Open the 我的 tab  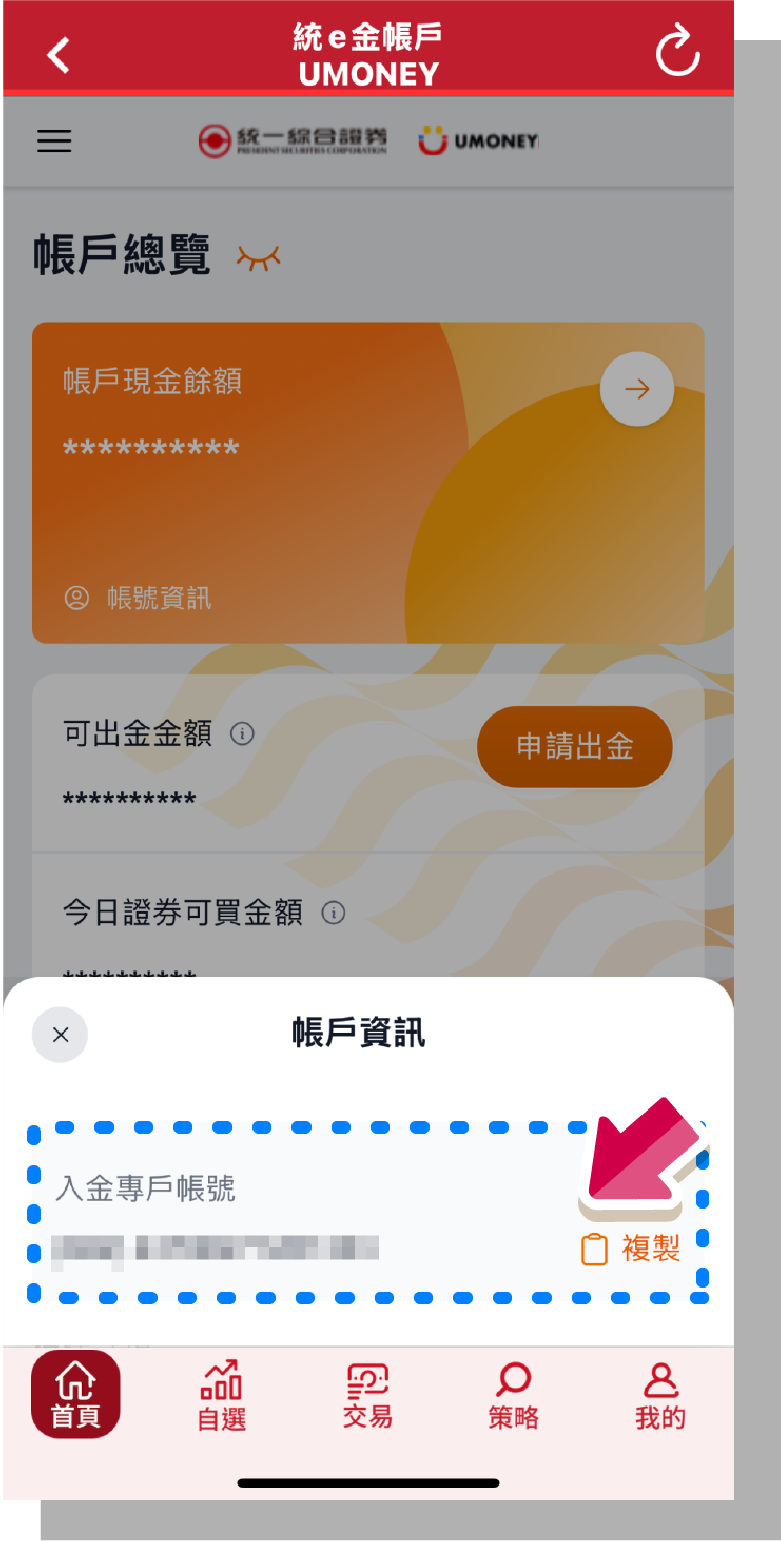(660, 1397)
